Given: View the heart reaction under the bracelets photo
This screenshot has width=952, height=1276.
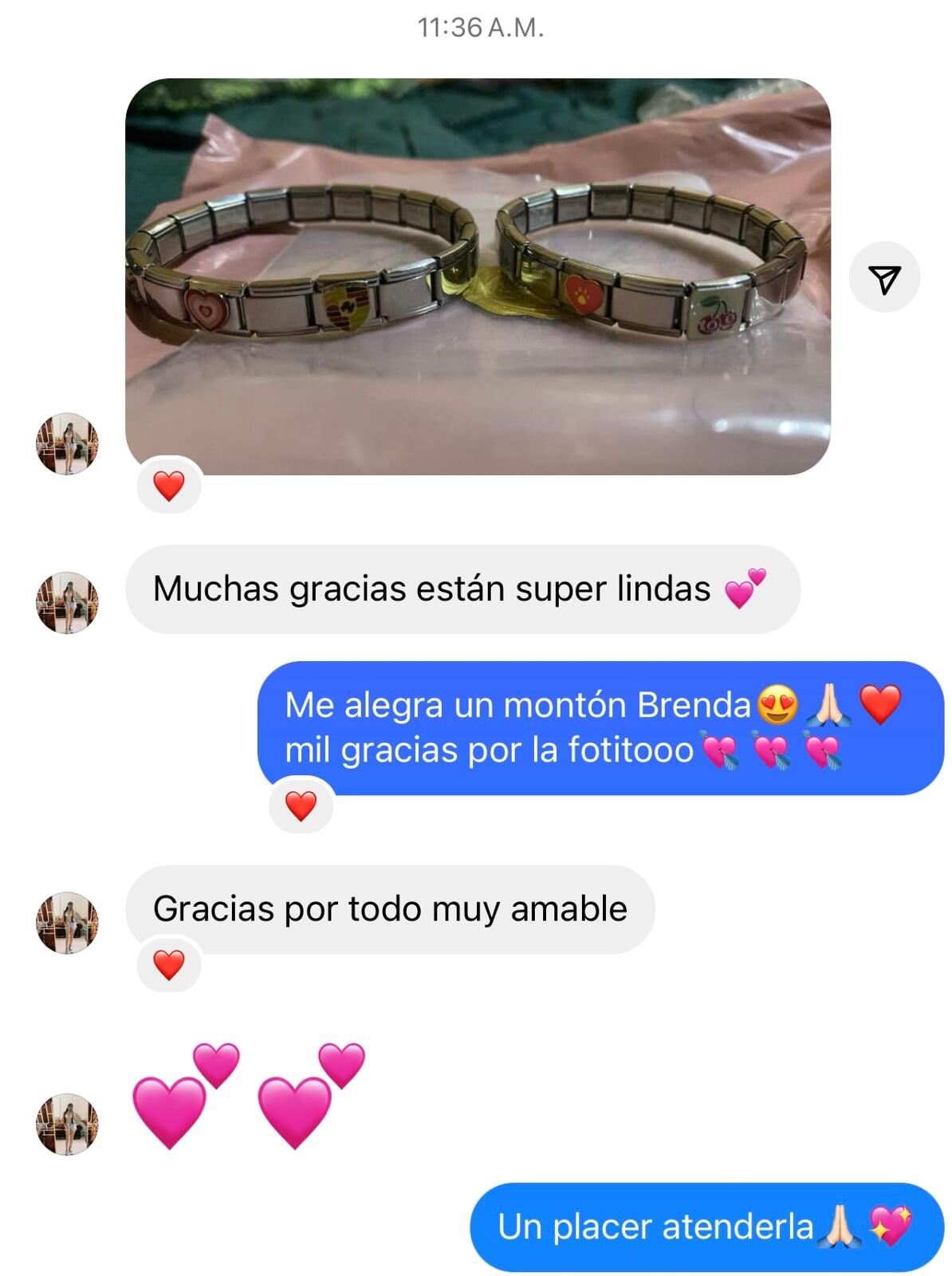Looking at the screenshot, I should (x=168, y=486).
